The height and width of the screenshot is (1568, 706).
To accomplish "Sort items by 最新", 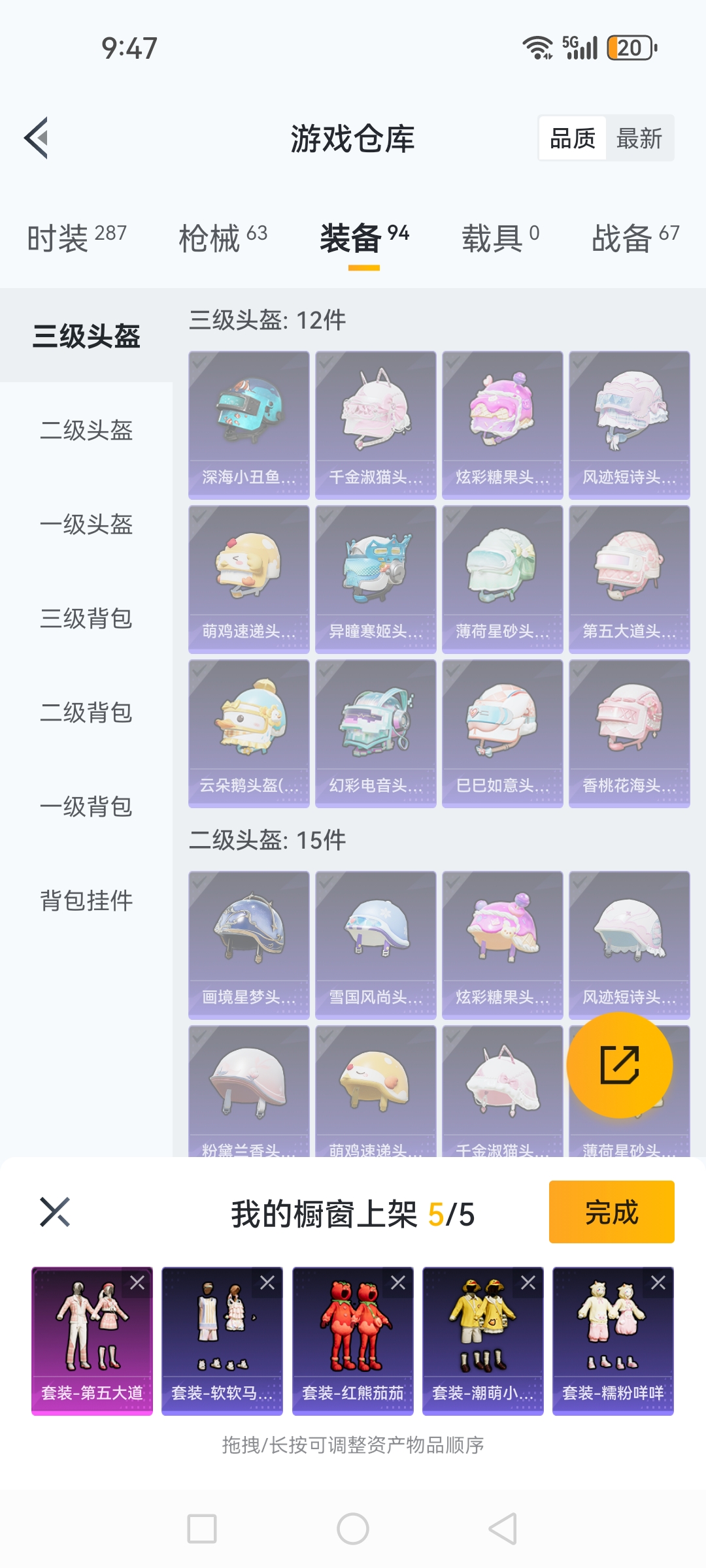I will pyautogui.click(x=639, y=139).
